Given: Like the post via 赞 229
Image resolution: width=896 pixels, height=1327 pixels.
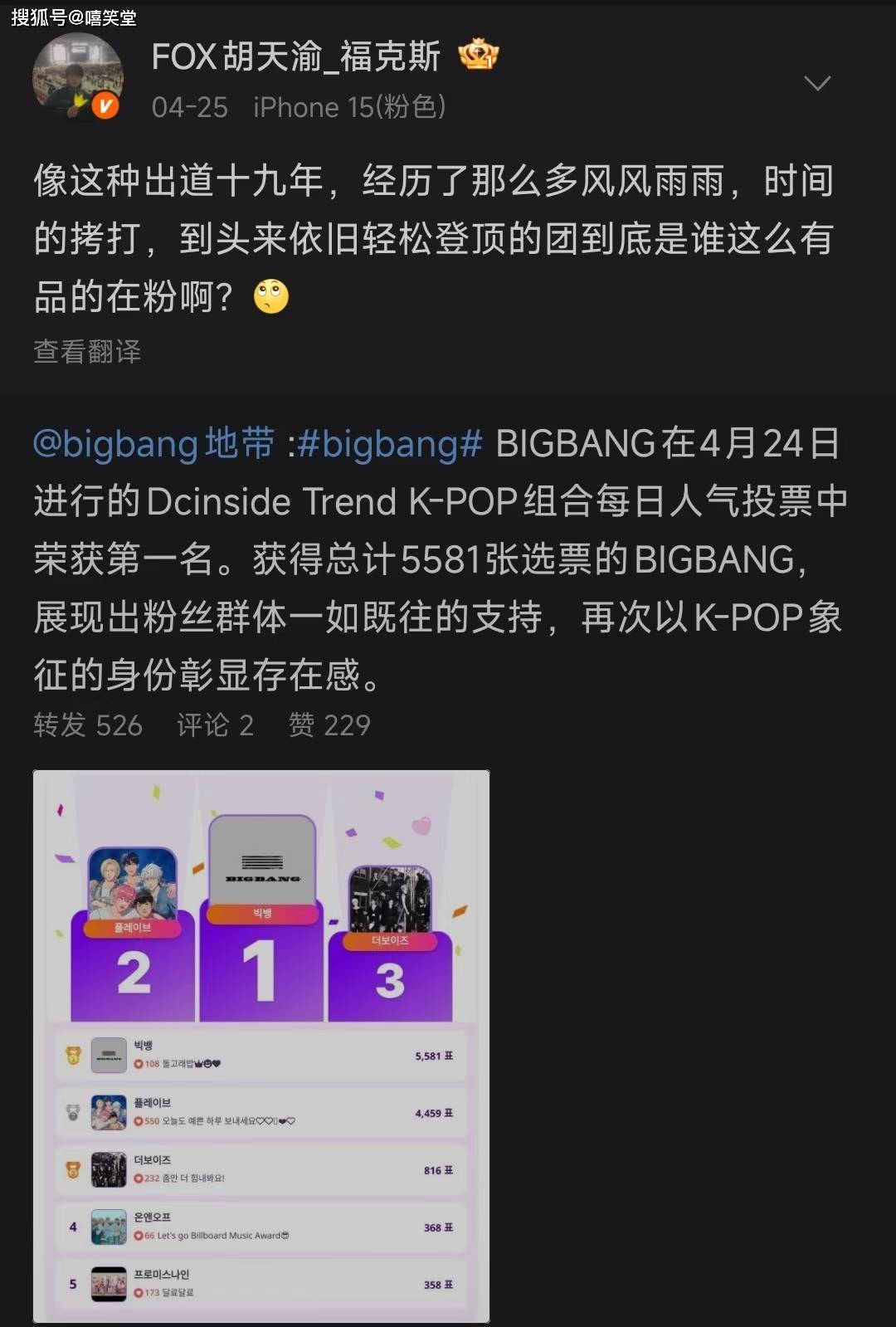Looking at the screenshot, I should (329, 724).
